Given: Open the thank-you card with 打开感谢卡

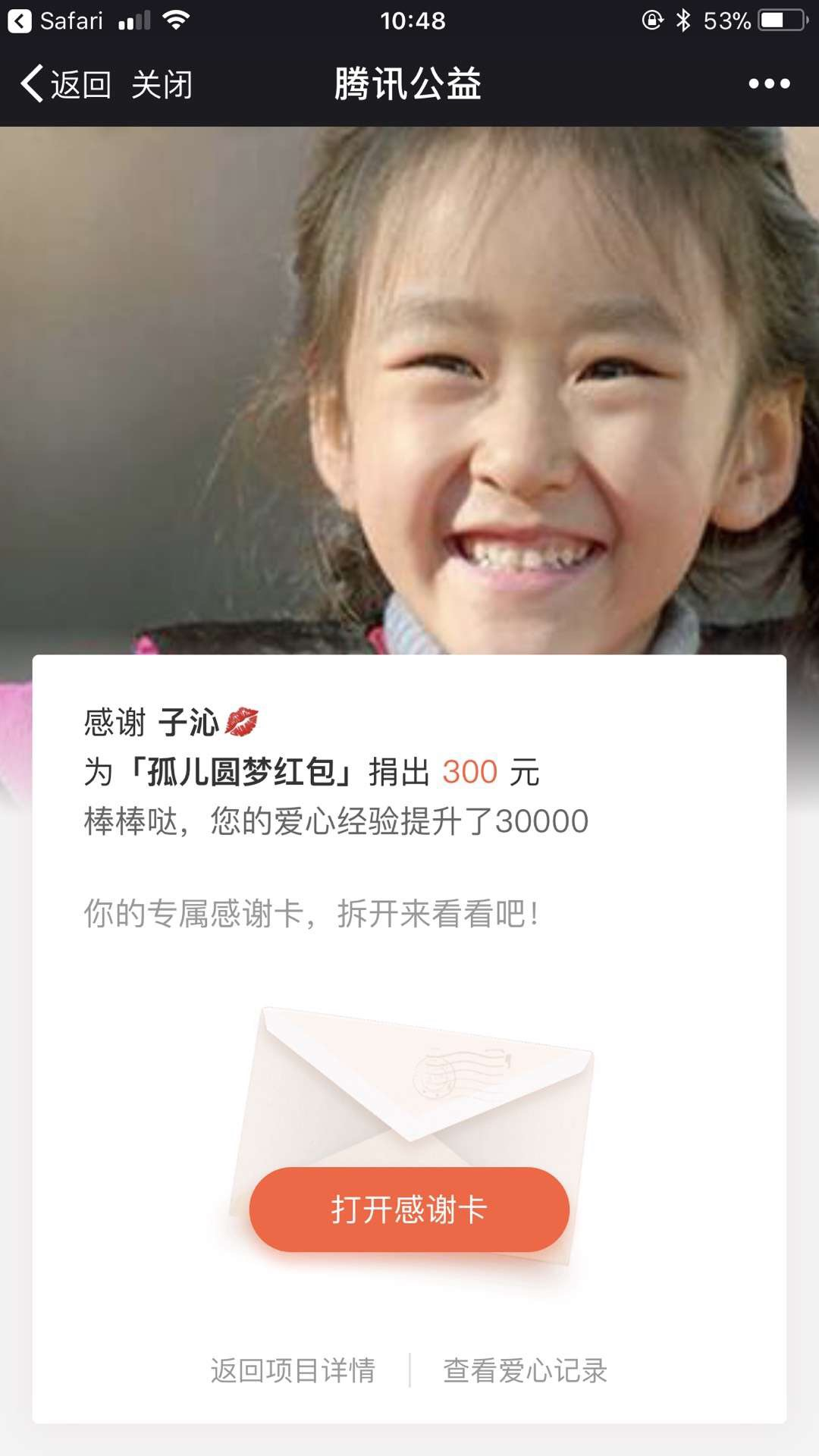Looking at the screenshot, I should click(x=409, y=1209).
